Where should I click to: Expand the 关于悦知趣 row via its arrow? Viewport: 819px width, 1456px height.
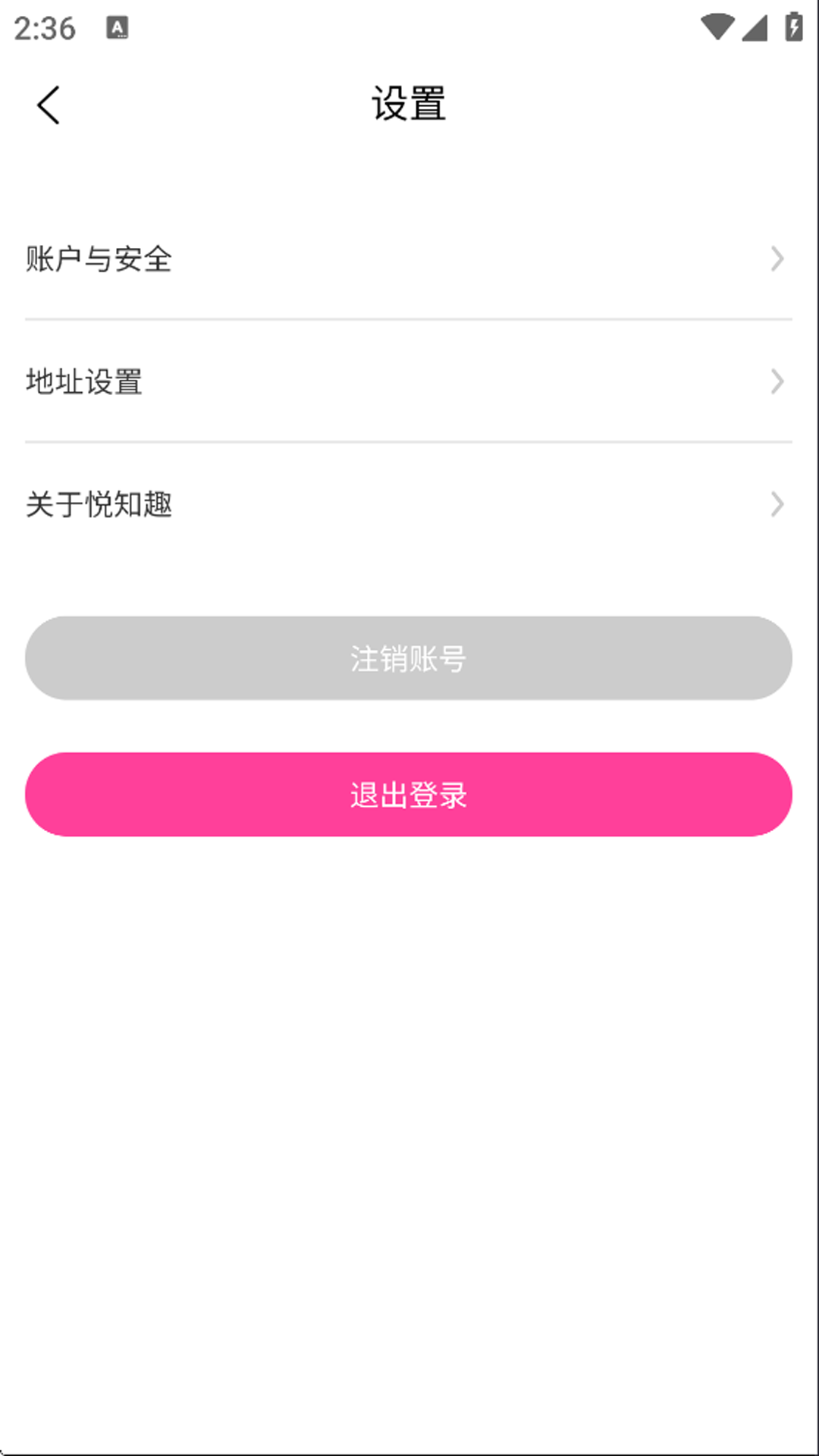(x=777, y=504)
